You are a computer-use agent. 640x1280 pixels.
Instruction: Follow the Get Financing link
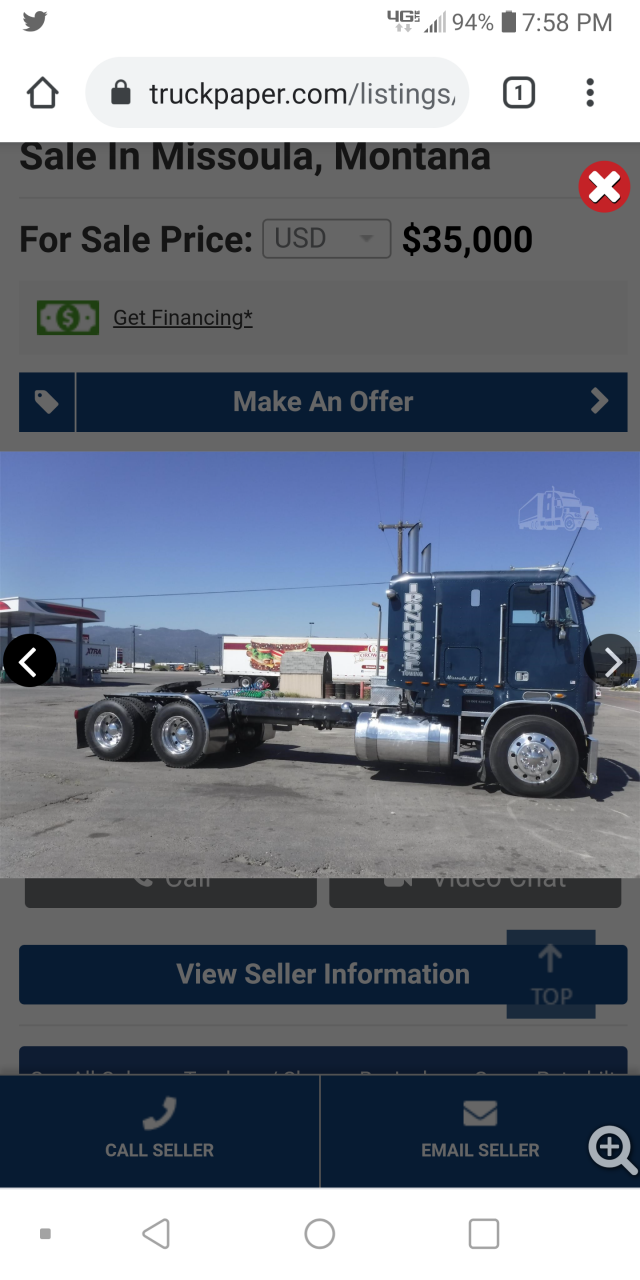click(182, 318)
